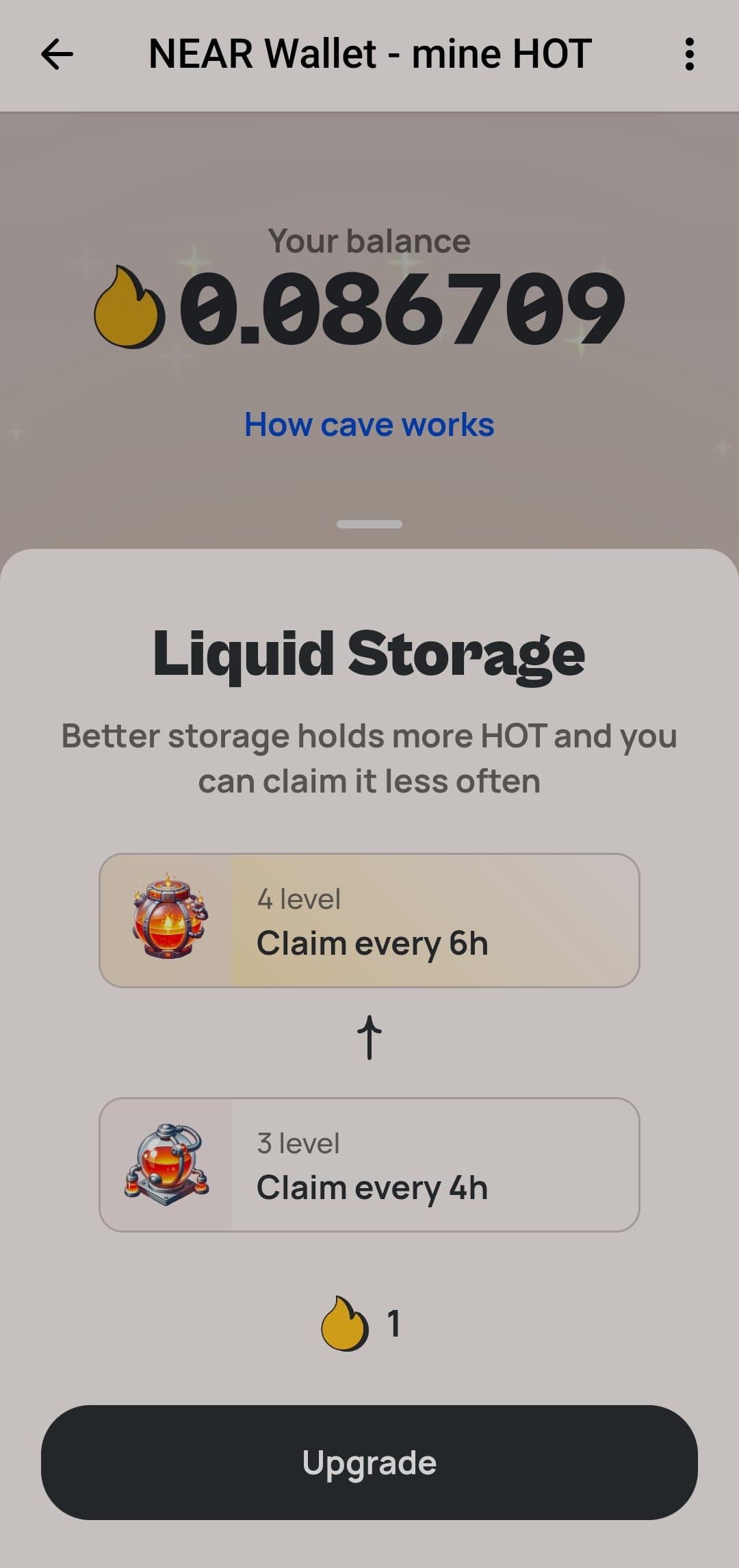This screenshot has width=739, height=1568.
Task: Open the three-dot overflow menu
Action: point(689,55)
